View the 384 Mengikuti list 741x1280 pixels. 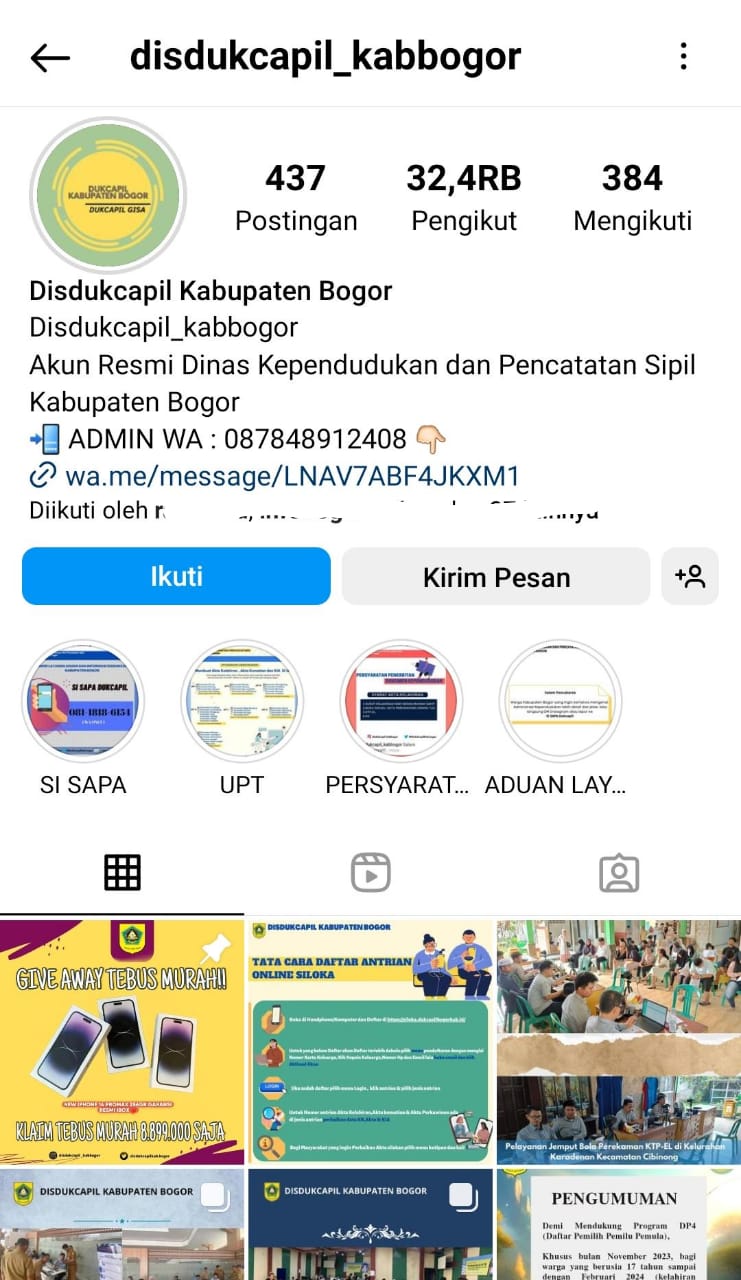tap(632, 198)
